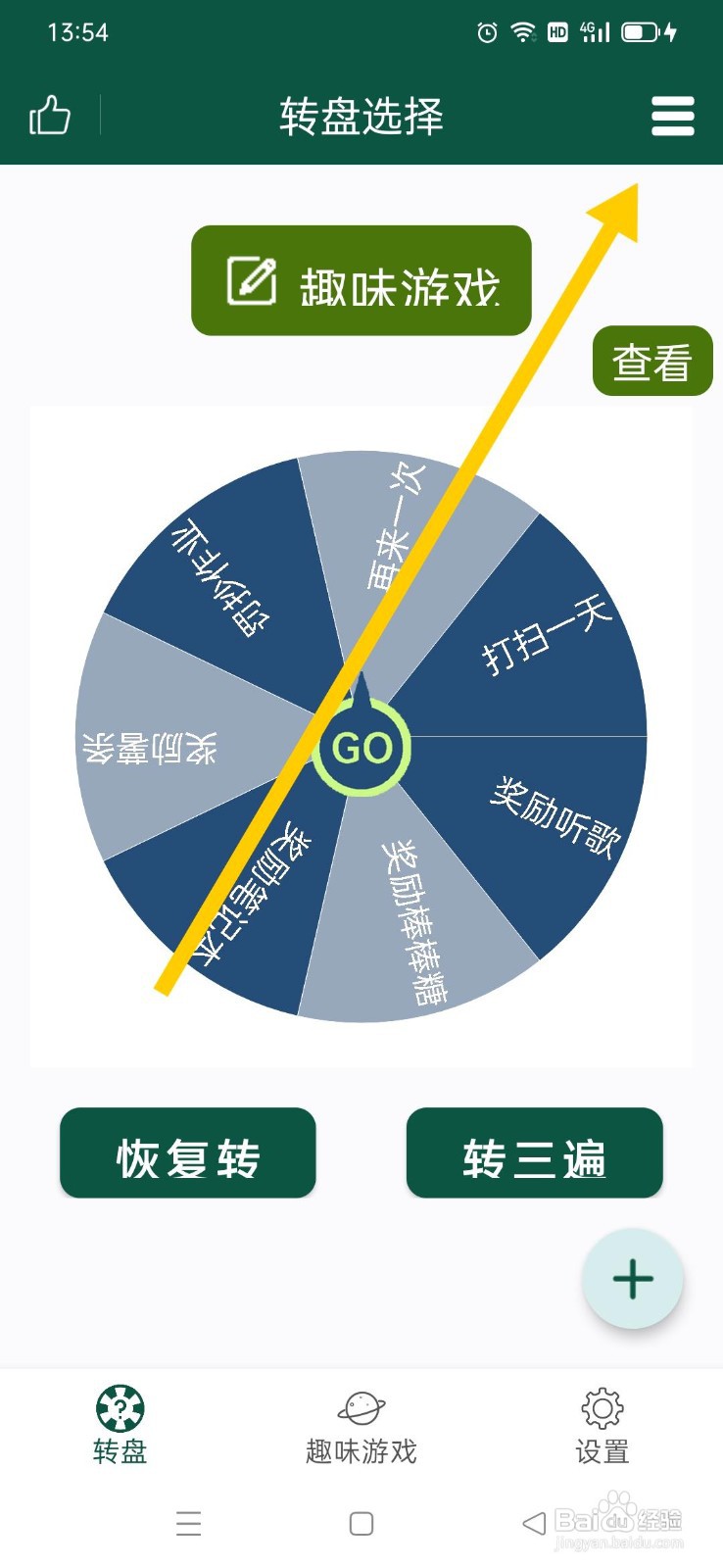Tap the green plus floating action button
Viewport: 723px width, 1568px height.
pyautogui.click(x=633, y=1278)
